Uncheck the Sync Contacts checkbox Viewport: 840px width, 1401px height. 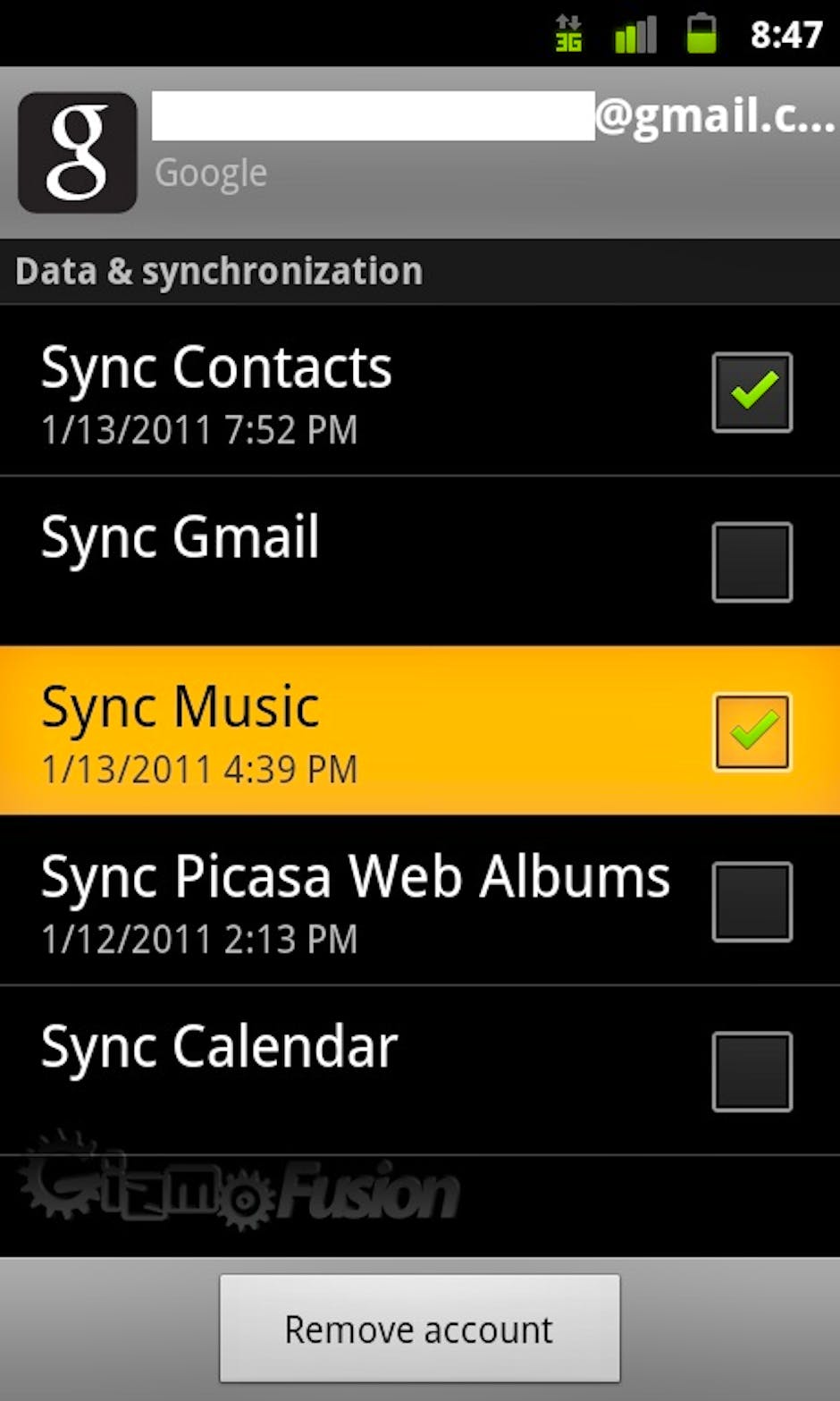tap(752, 392)
